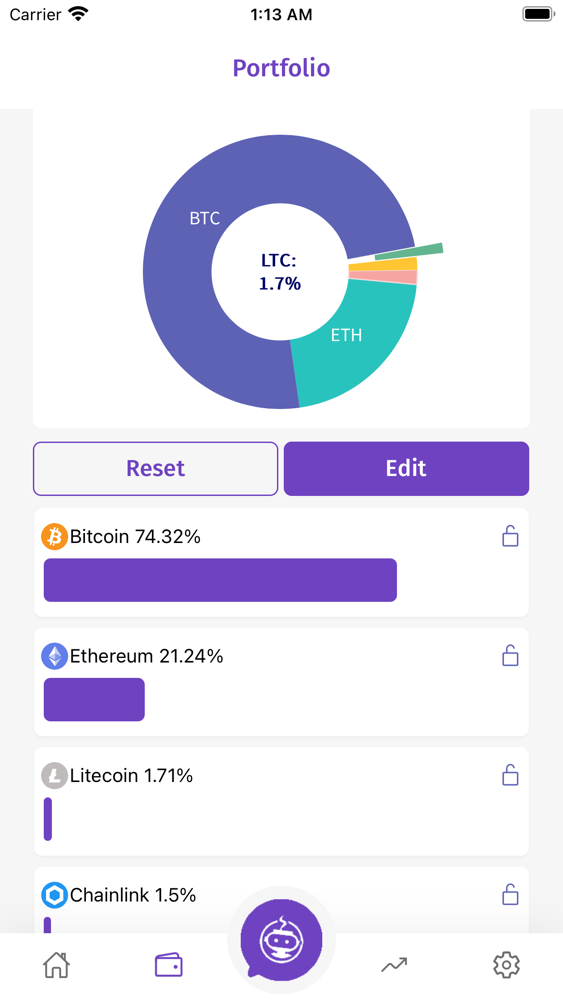Screen dimensions: 563x1000
Task: Open the trends chart tab
Action: click(x=394, y=965)
